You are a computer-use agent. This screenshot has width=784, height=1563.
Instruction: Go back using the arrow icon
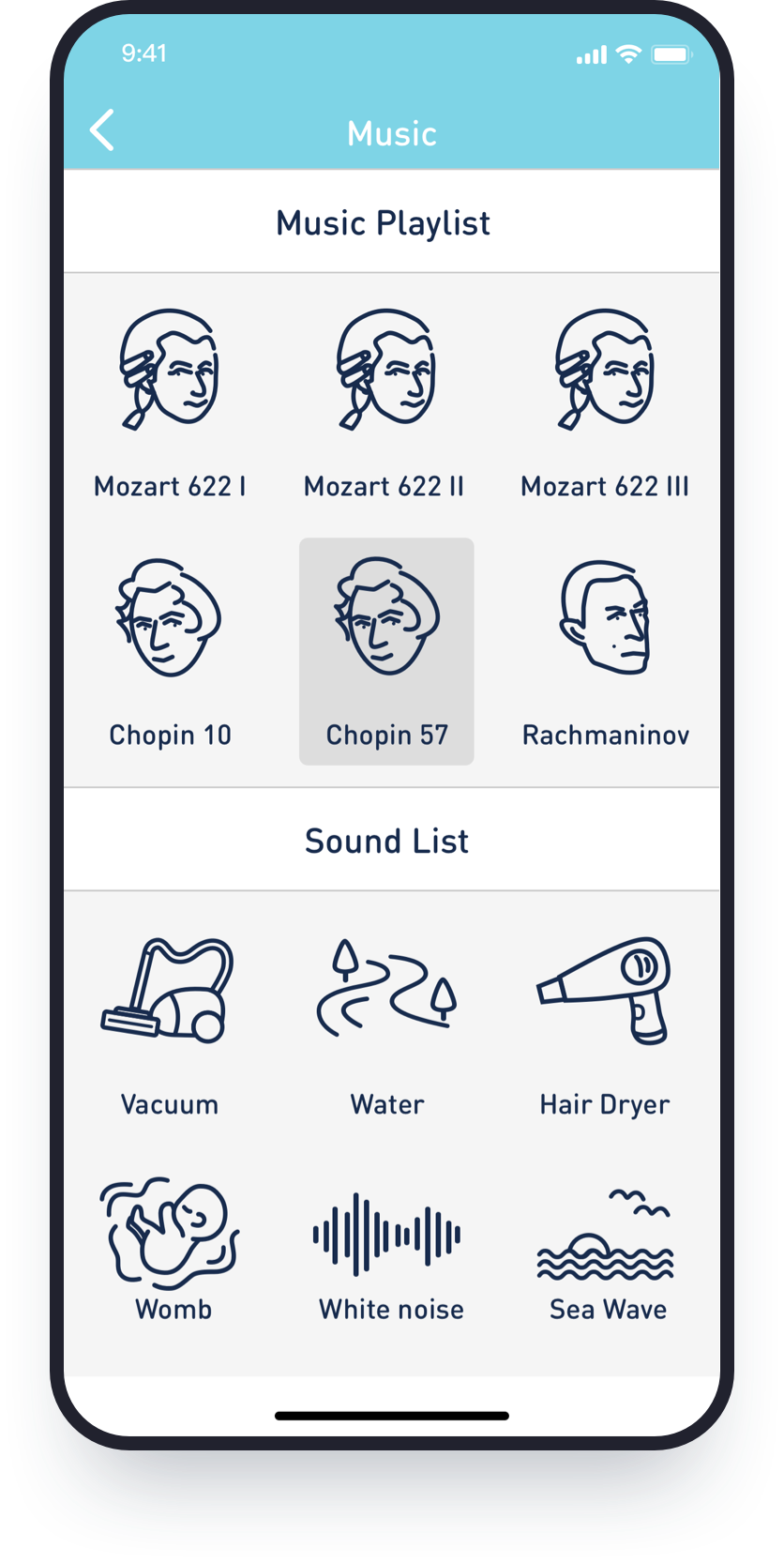pos(102,130)
